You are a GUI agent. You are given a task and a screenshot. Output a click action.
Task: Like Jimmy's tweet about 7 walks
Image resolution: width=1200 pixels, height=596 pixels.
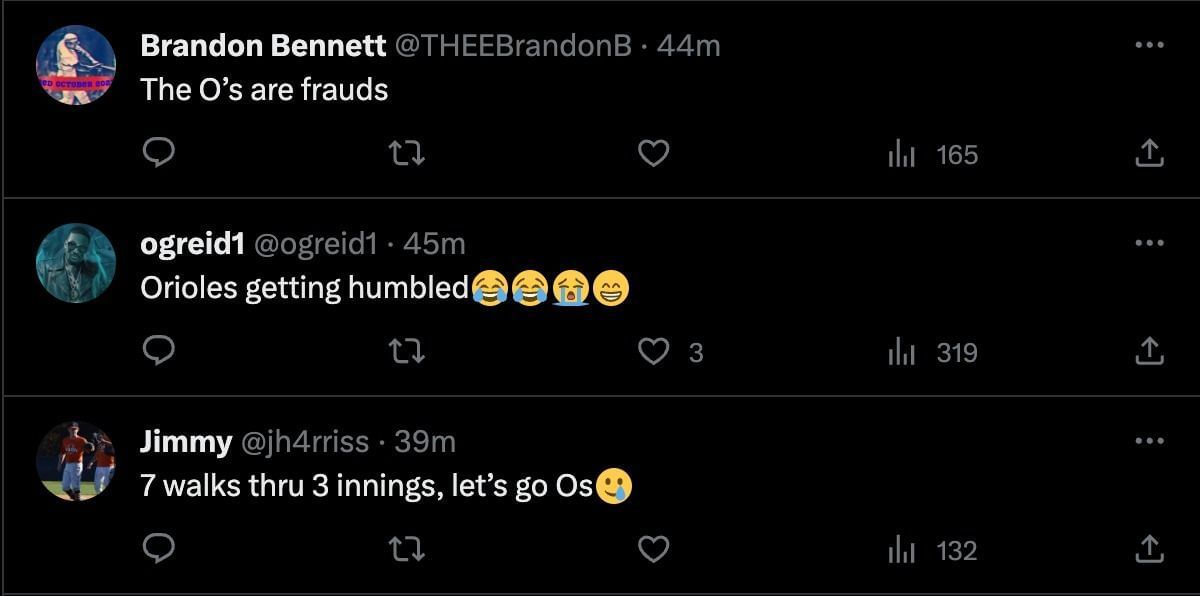[x=653, y=549]
